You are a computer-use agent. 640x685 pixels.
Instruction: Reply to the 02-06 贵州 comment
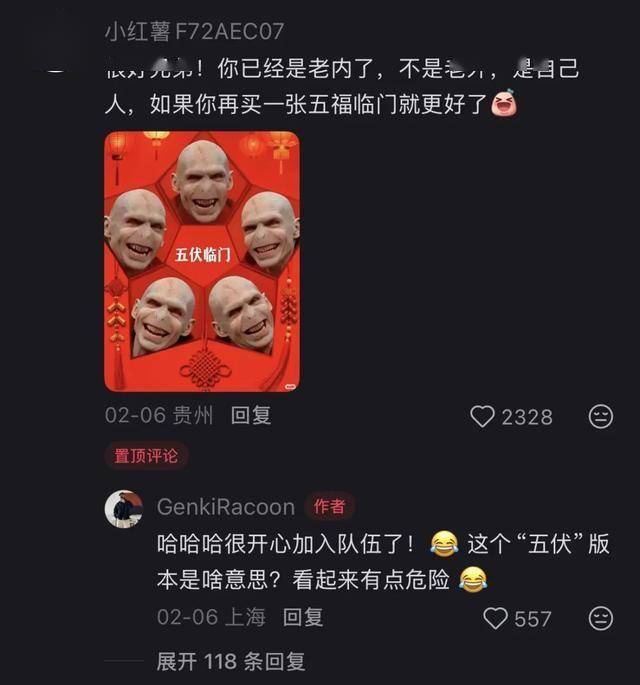[251, 415]
